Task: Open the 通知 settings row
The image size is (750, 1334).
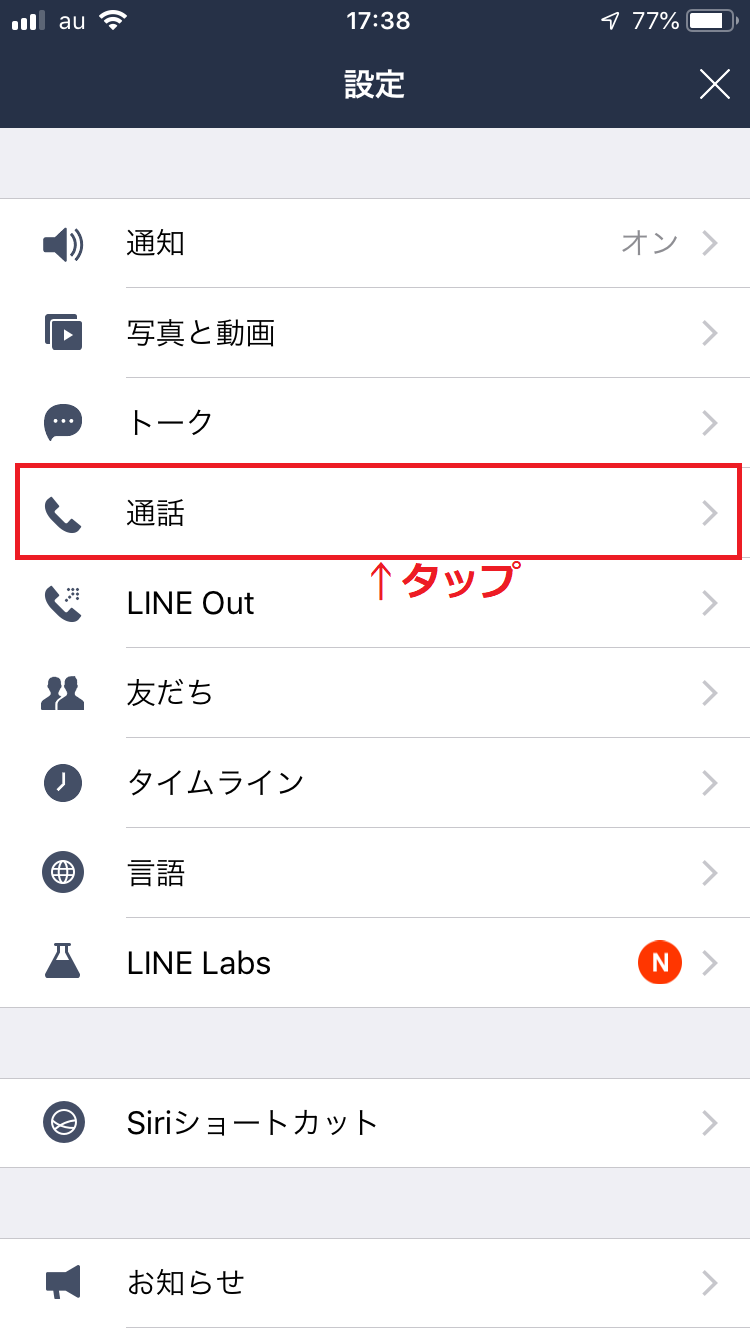Action: coord(375,243)
